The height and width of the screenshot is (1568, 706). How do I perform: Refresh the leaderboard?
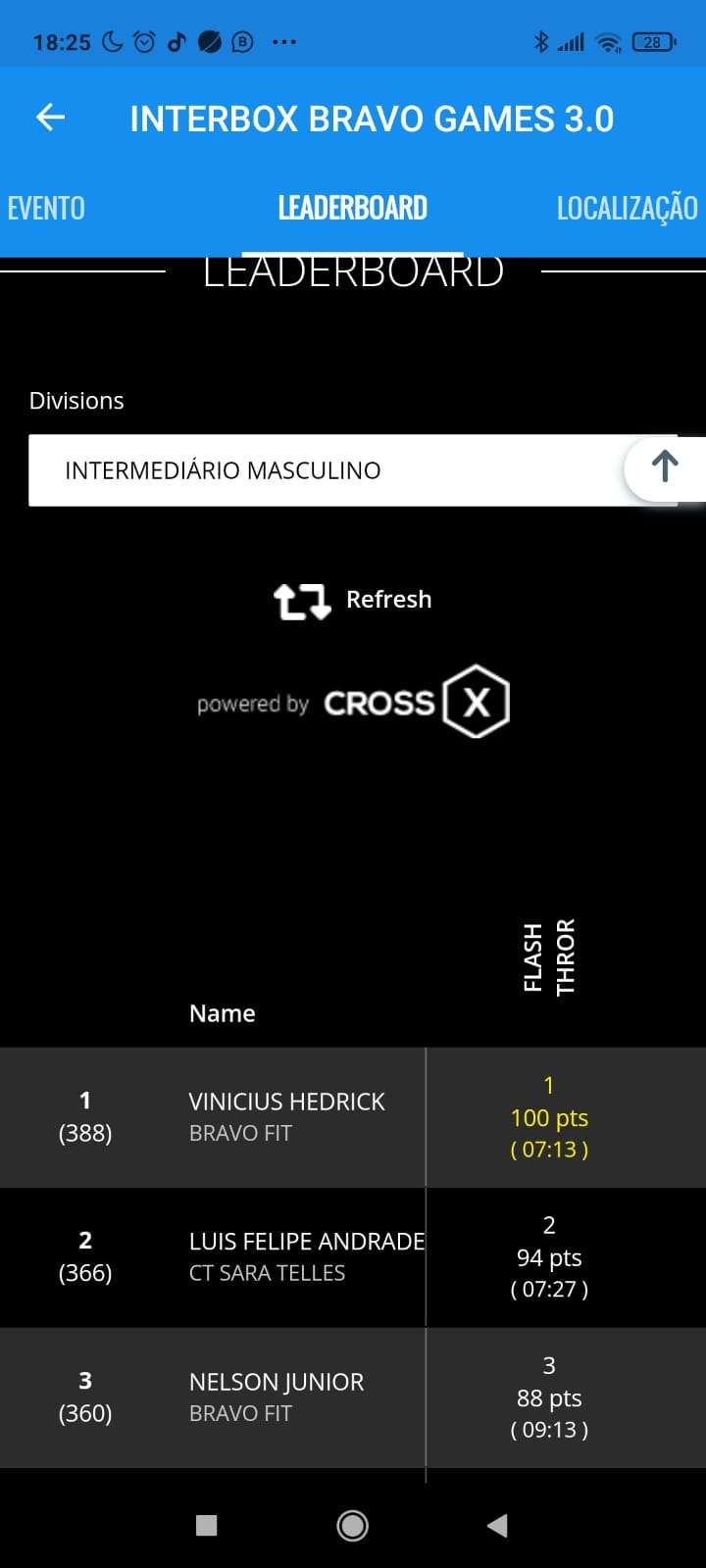(353, 600)
